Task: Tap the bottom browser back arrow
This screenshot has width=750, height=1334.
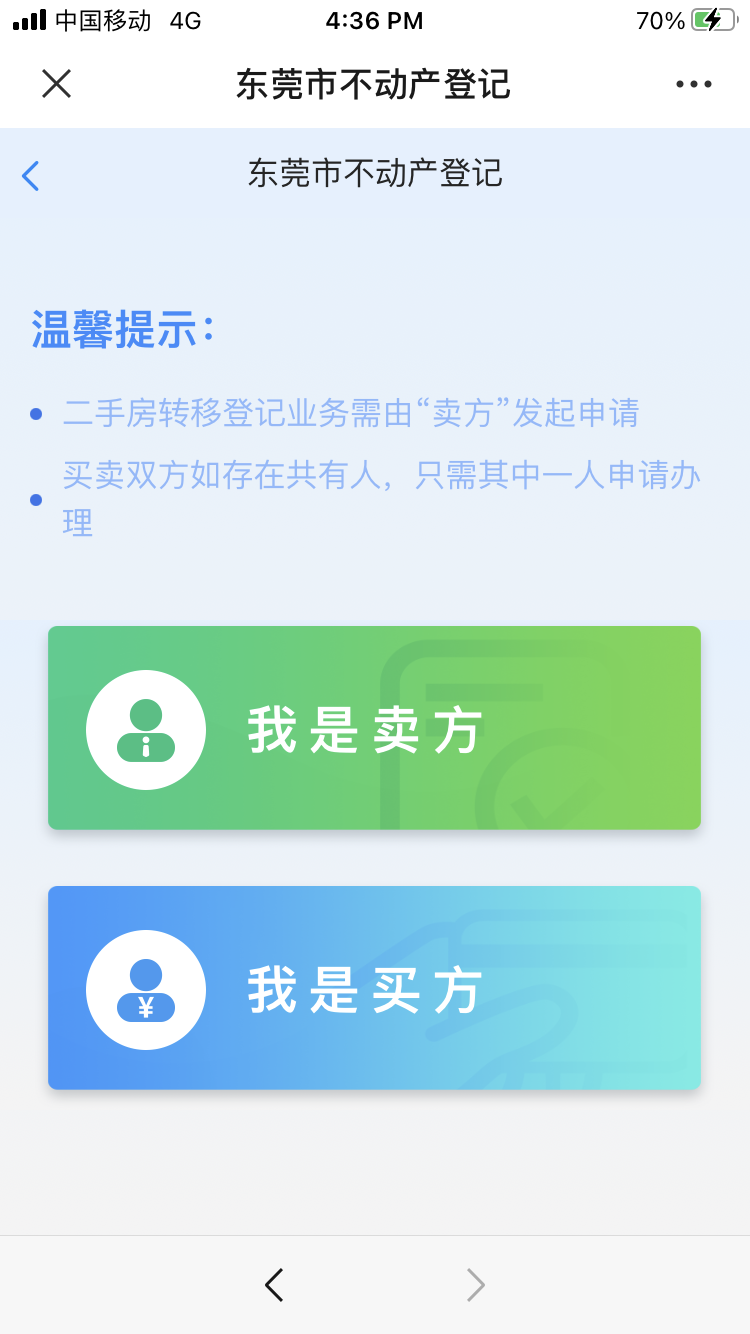Action: click(x=274, y=1285)
